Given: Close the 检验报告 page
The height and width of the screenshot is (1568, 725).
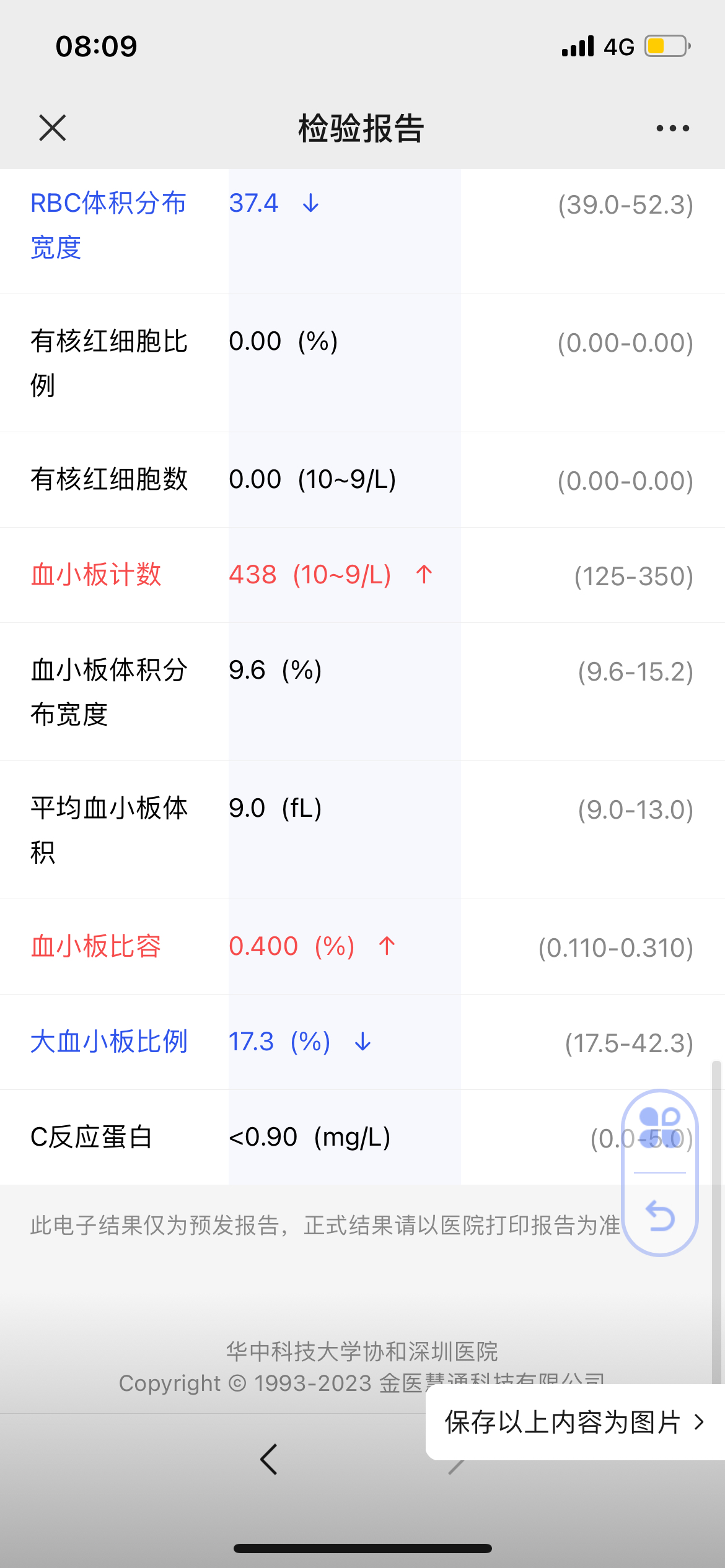Looking at the screenshot, I should coord(52,128).
